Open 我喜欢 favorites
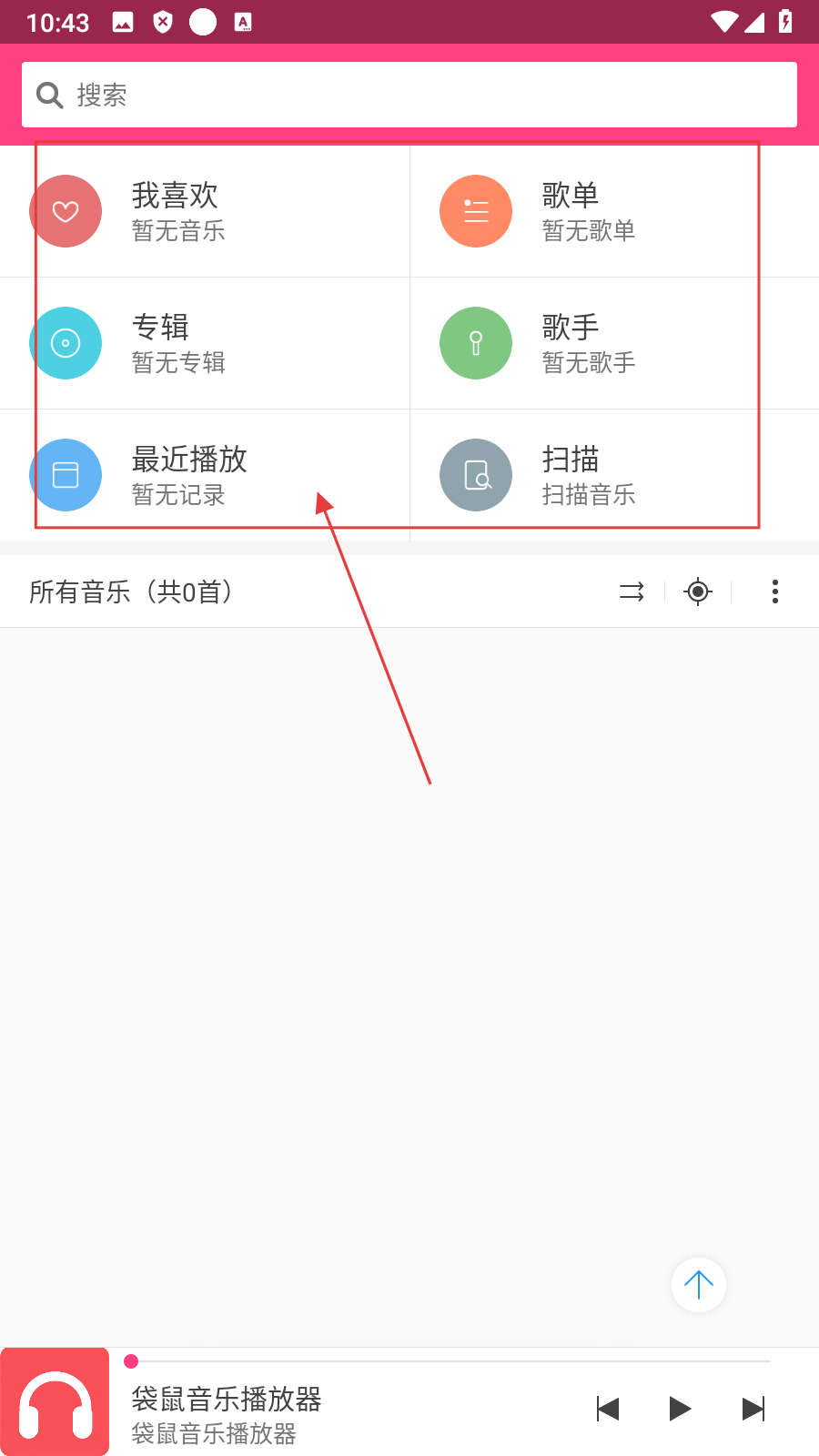Screen dimensions: 819x1456 (x=205, y=211)
